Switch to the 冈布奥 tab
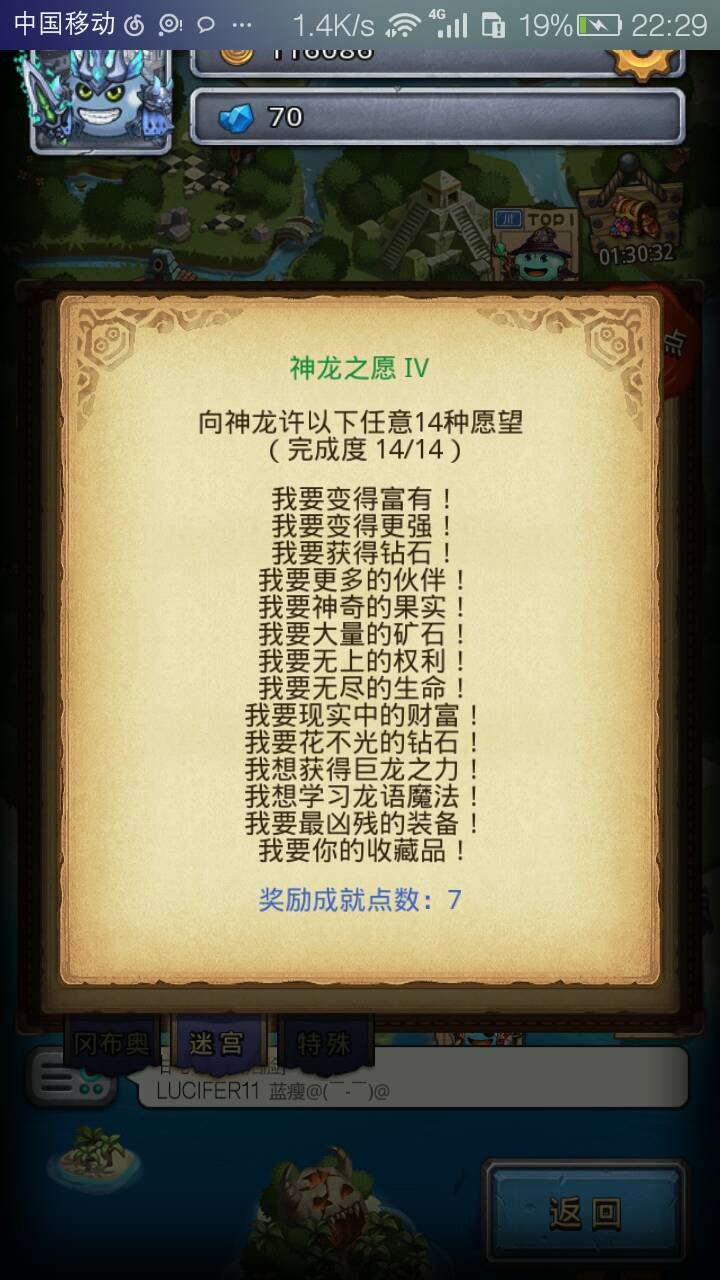720x1280 pixels. [112, 1045]
